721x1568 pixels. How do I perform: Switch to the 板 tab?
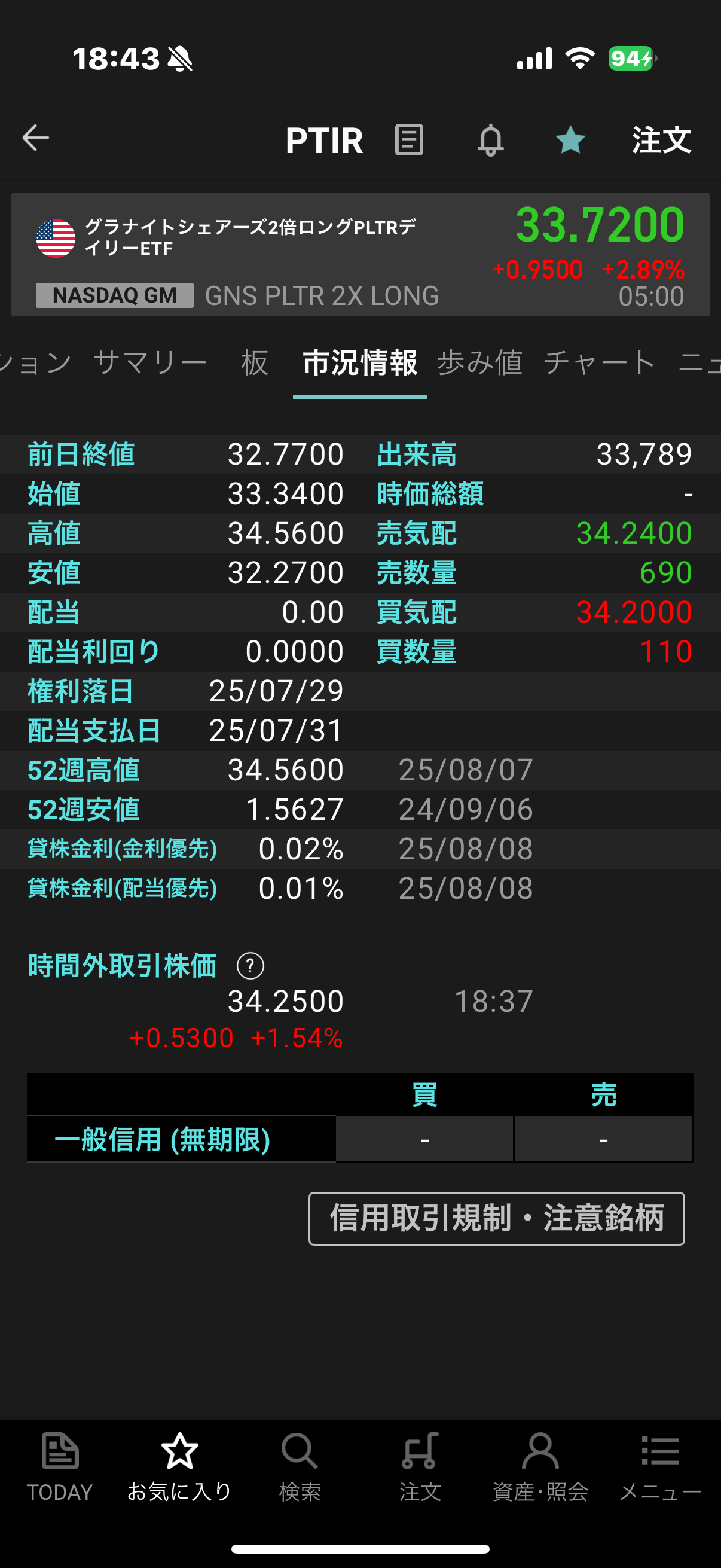[x=254, y=363]
